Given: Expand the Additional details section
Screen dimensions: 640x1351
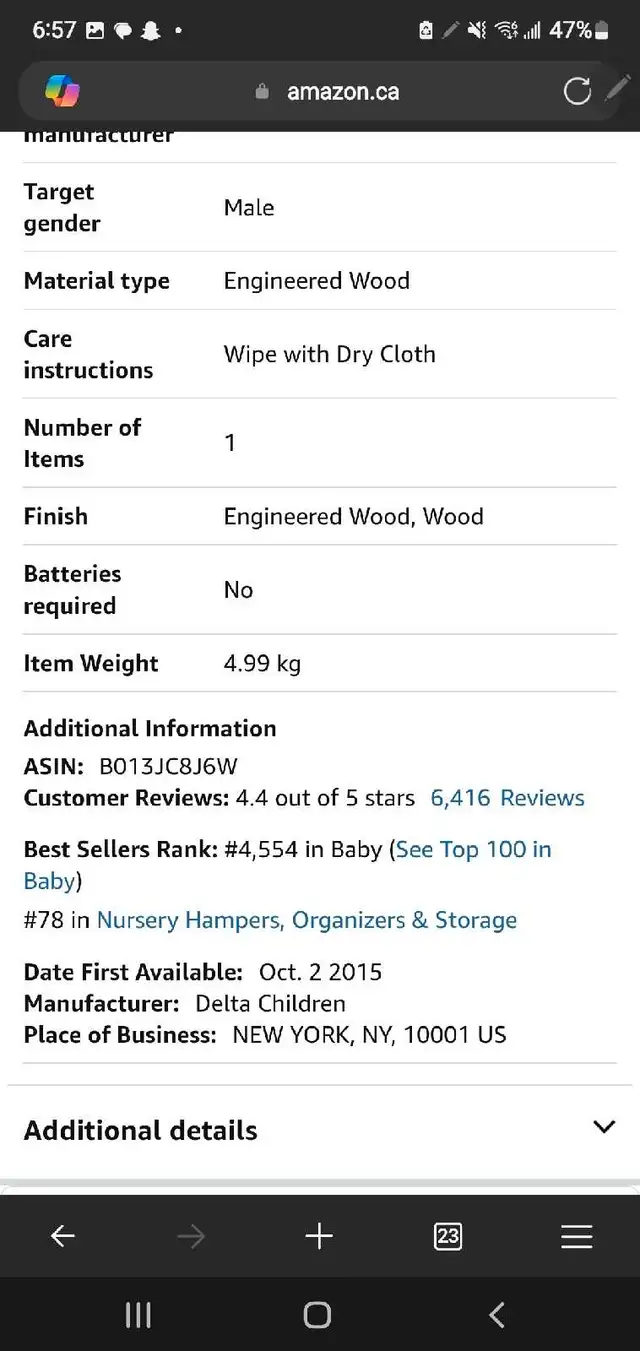Looking at the screenshot, I should tap(320, 1130).
